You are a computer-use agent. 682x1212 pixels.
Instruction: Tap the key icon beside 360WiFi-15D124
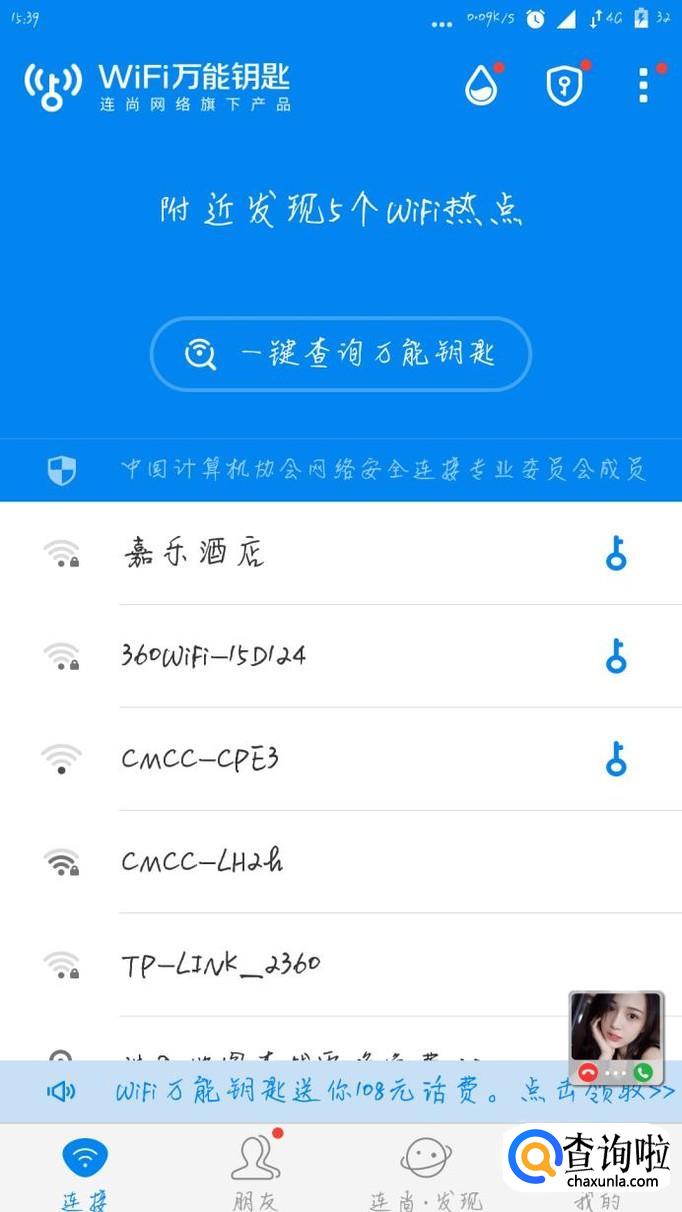click(x=616, y=656)
